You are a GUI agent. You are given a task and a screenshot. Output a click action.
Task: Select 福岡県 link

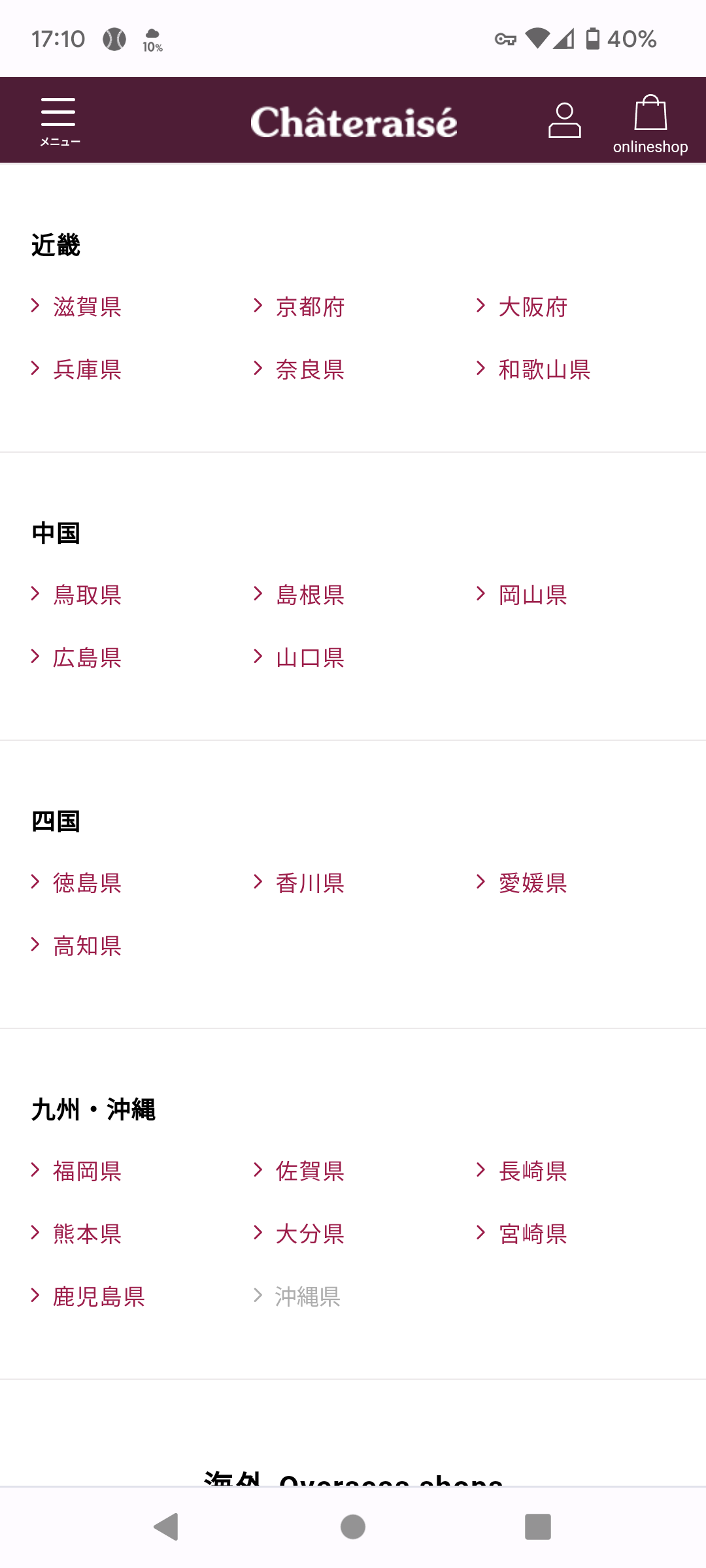click(87, 1171)
